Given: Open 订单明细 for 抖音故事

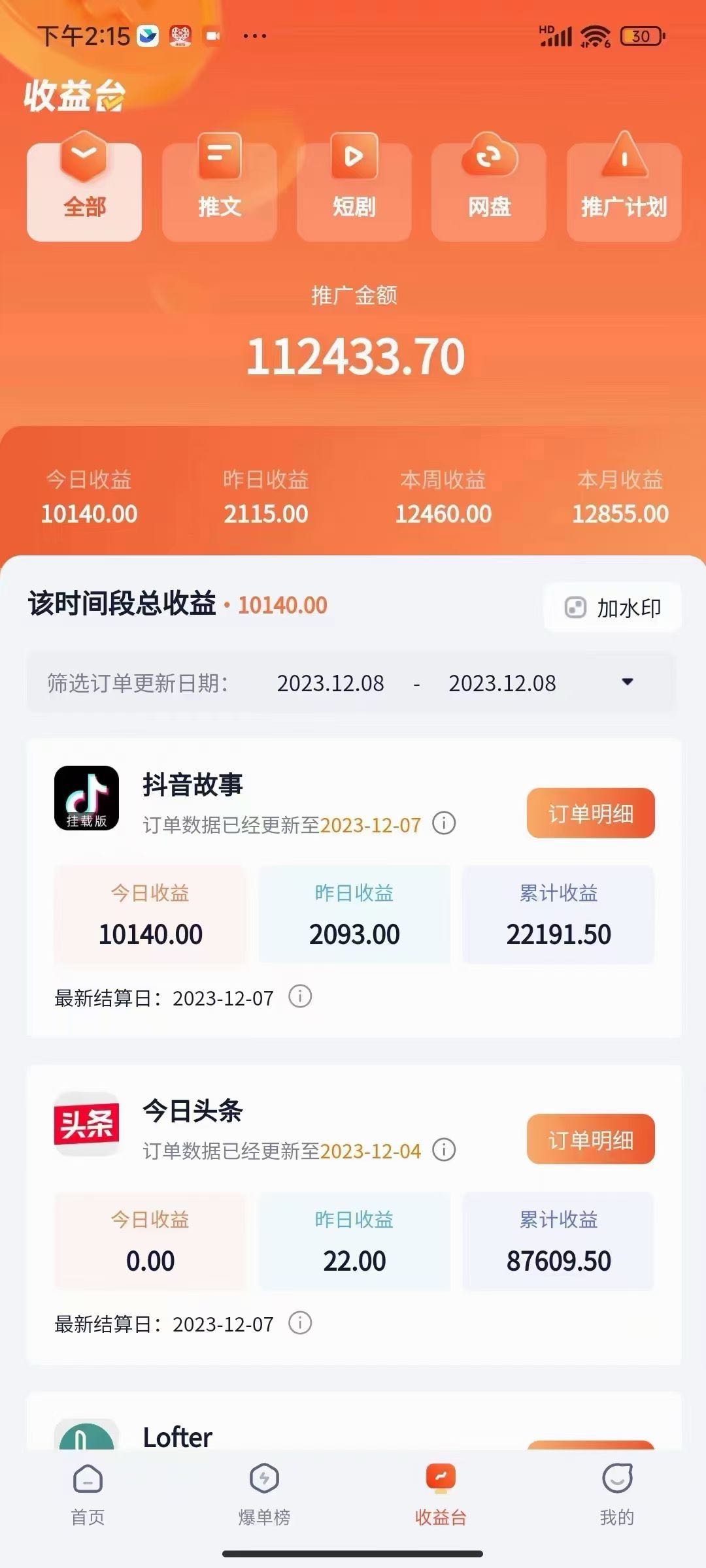Looking at the screenshot, I should click(x=590, y=813).
